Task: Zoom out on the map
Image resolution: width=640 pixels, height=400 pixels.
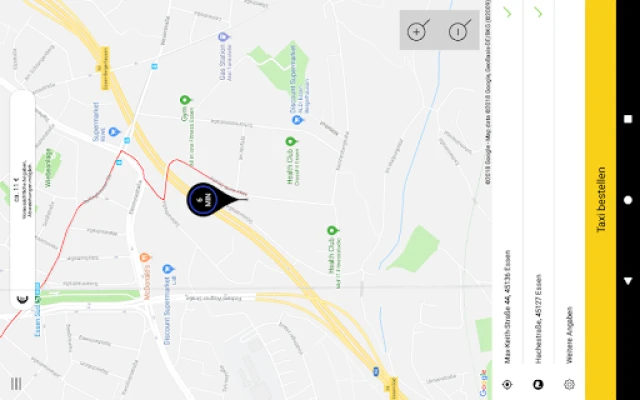Action: [459, 31]
